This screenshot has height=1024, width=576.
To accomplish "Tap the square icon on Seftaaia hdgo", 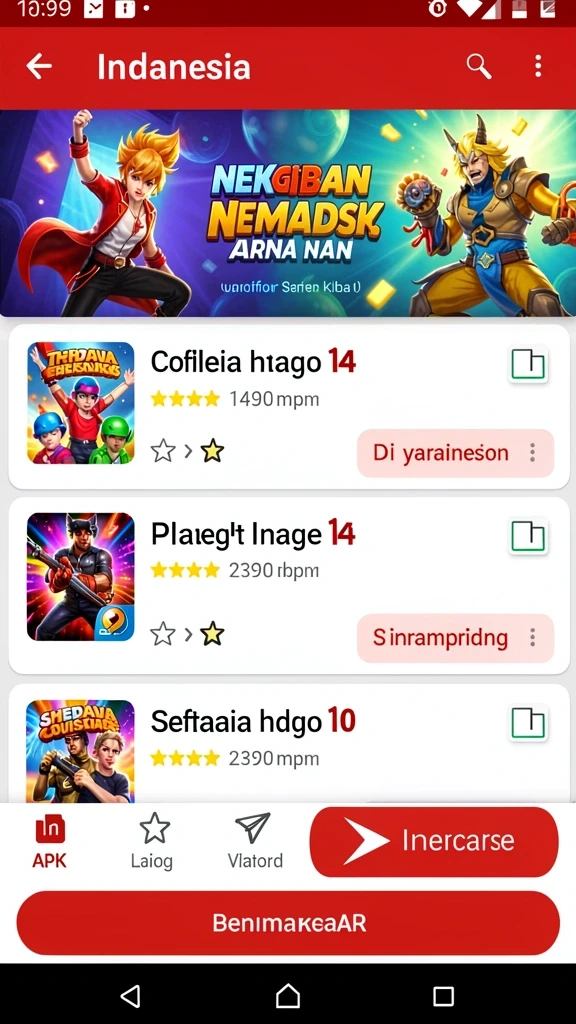I will pos(528,723).
